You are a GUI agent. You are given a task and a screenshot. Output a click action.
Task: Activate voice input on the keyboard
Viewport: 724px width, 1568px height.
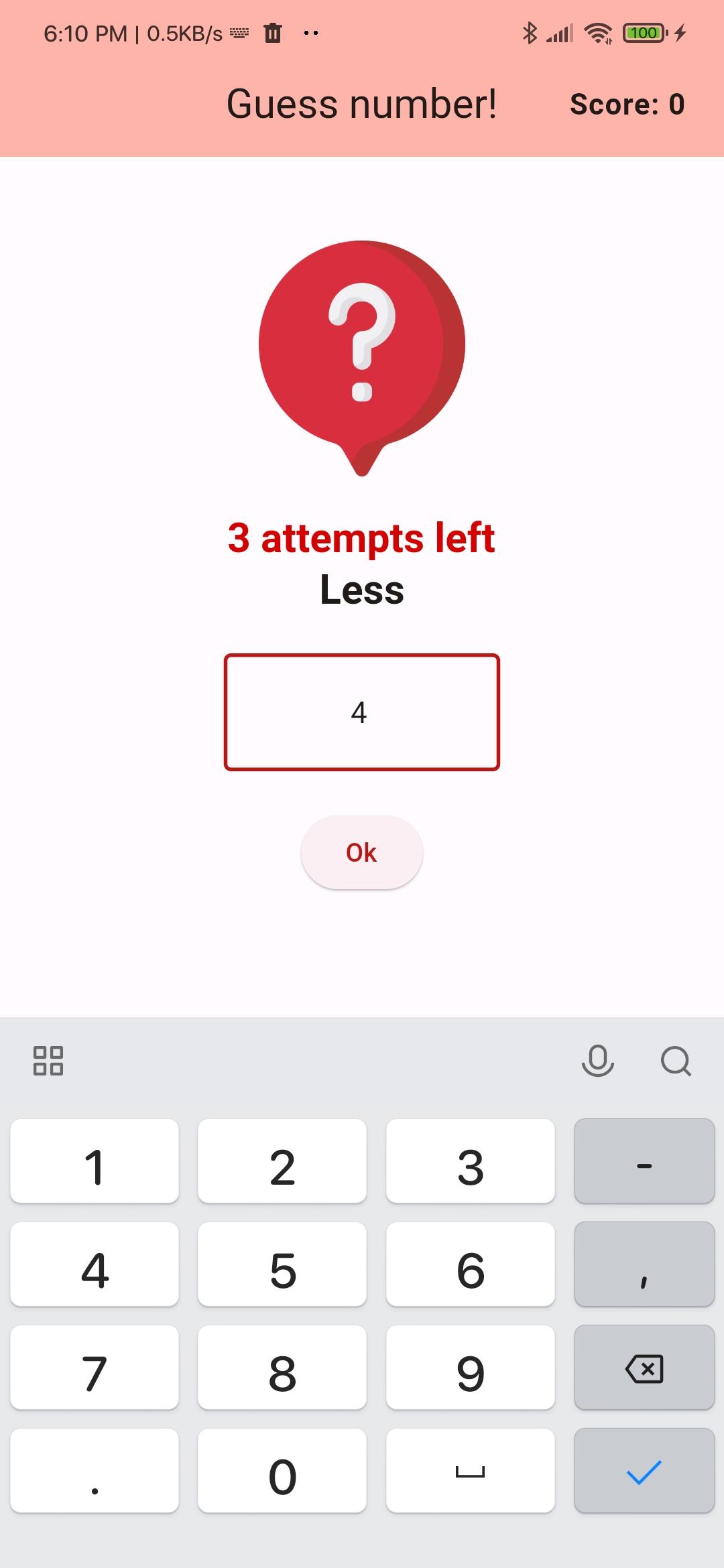(597, 1062)
